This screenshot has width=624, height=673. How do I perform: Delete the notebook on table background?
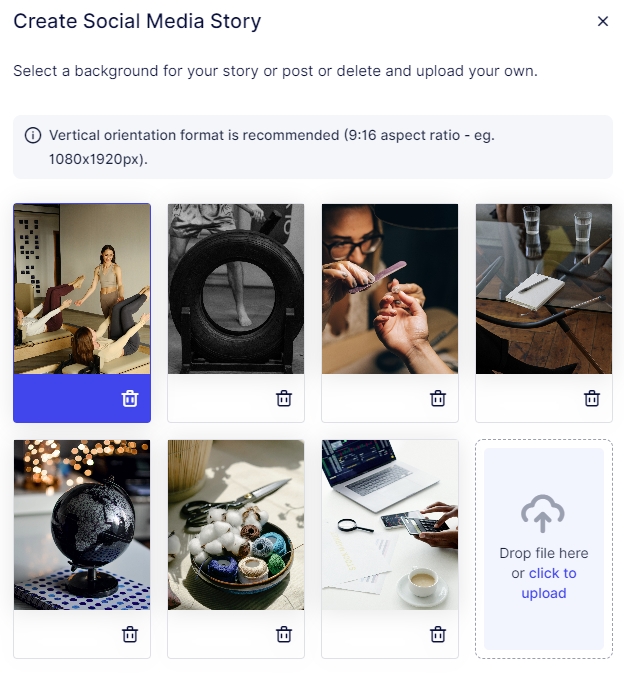[592, 398]
